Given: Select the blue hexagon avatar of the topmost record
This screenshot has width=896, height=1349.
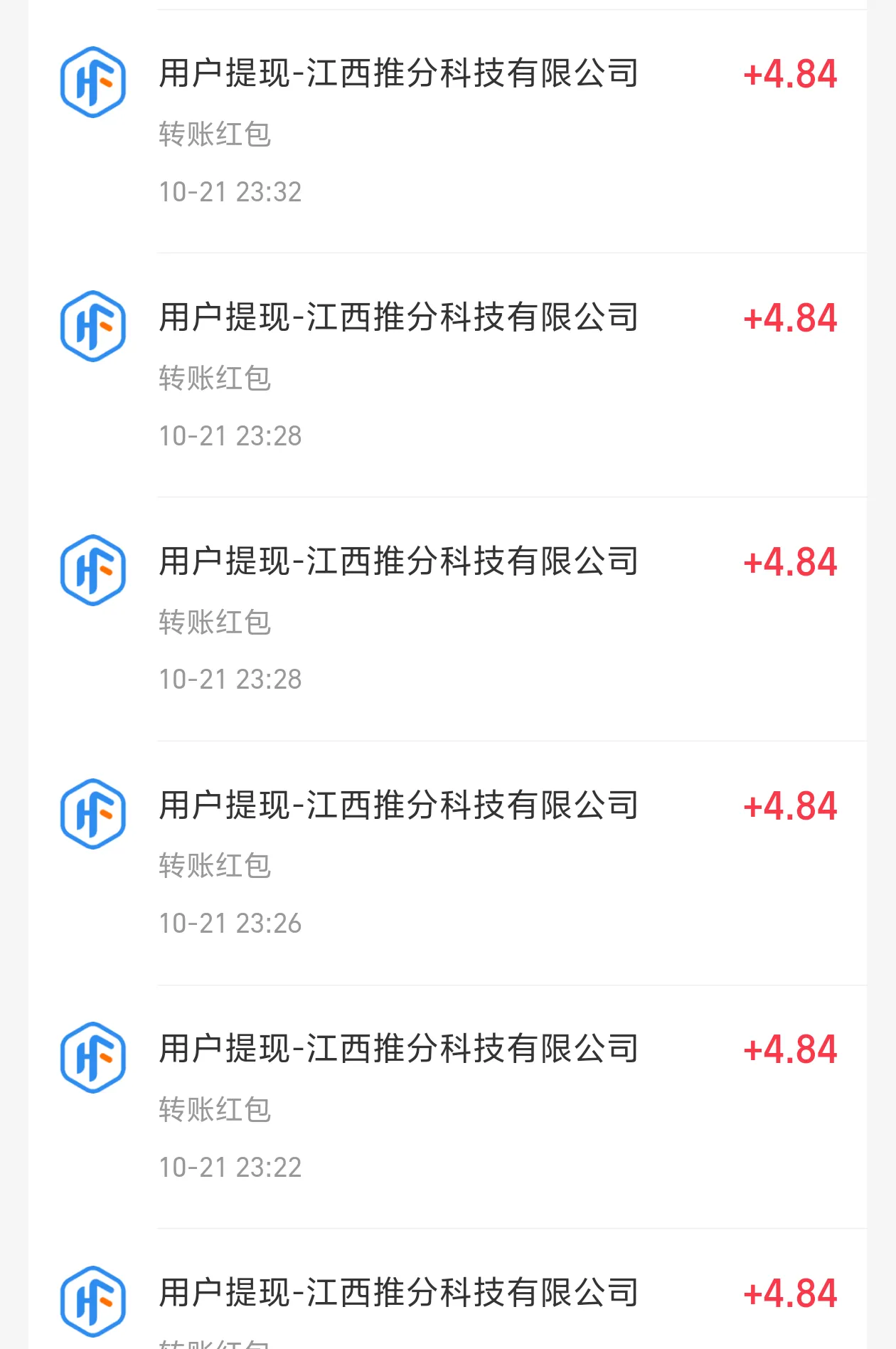Looking at the screenshot, I should coord(92,80).
